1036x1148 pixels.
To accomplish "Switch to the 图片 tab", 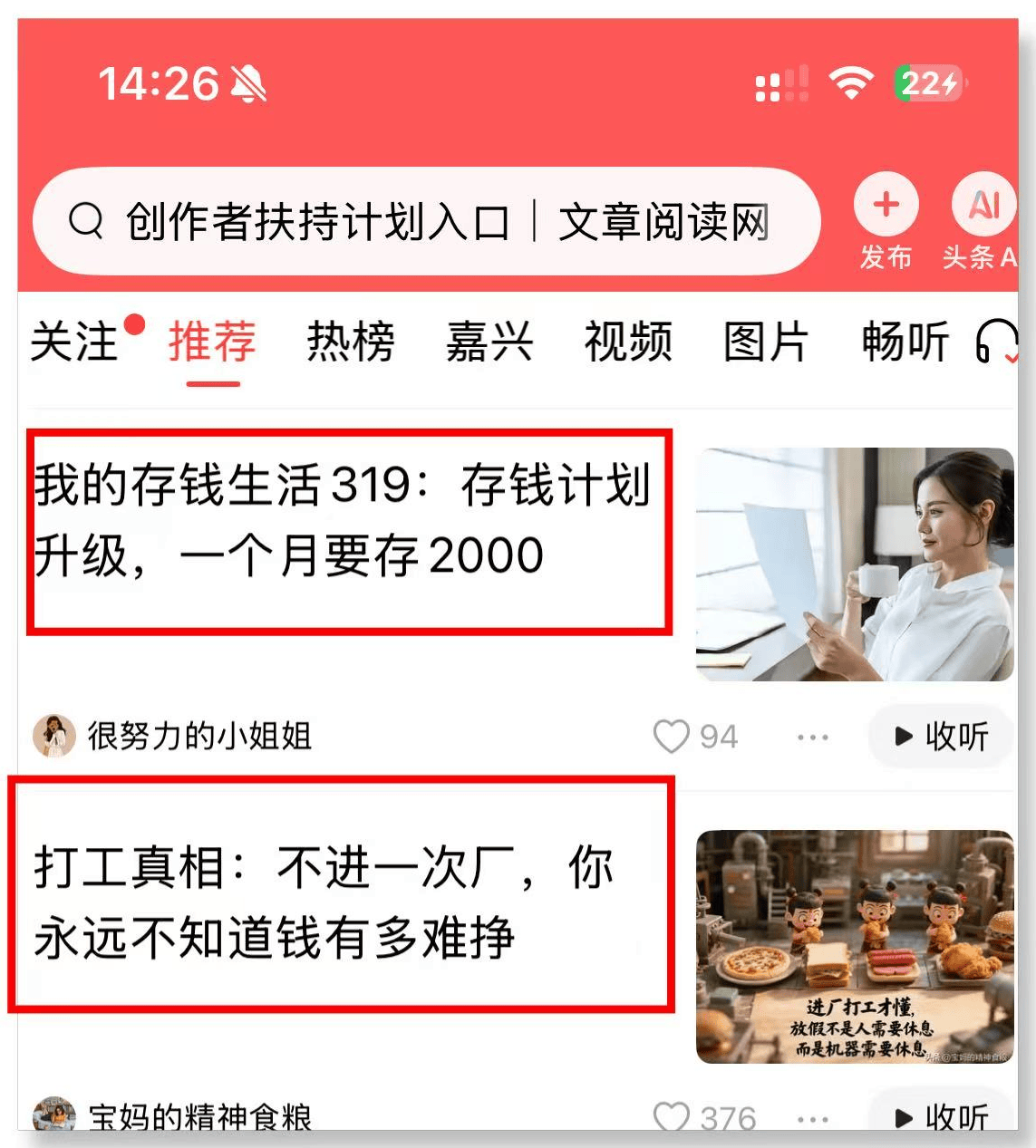I will 766,342.
